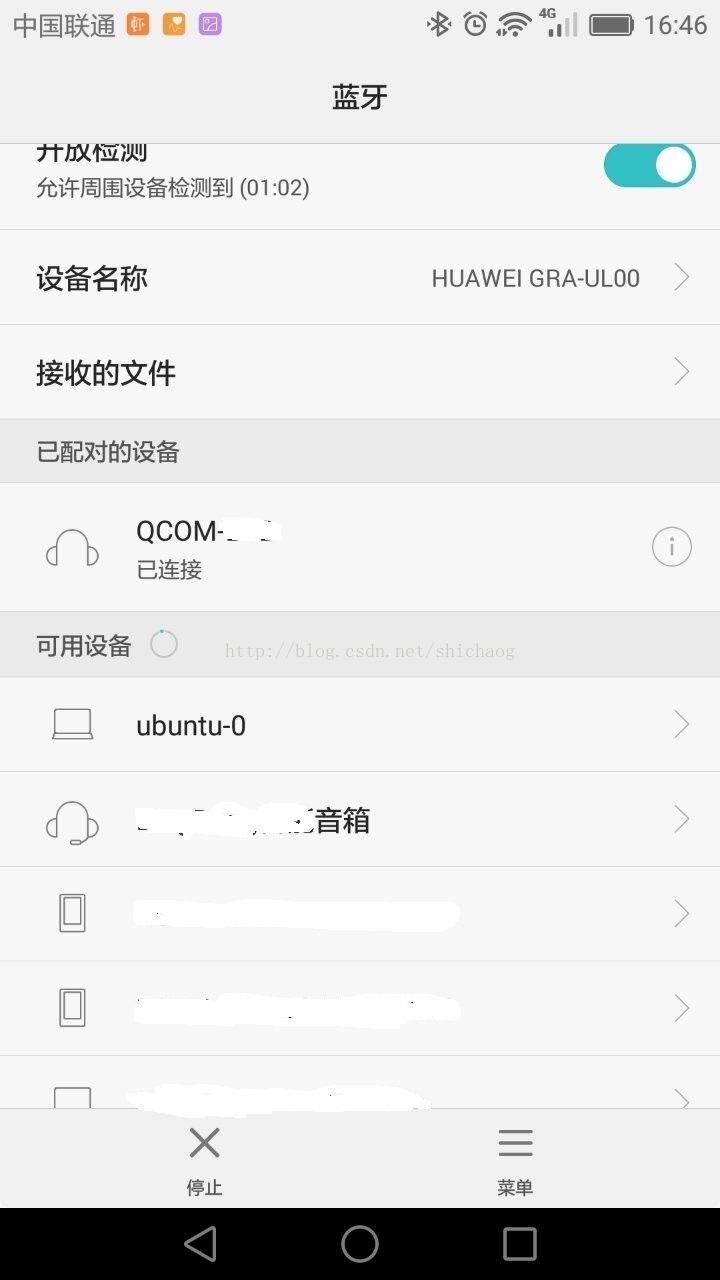Viewport: 720px width, 1280px height.
Task: Open the 菜单 menu
Action: coord(515,1158)
